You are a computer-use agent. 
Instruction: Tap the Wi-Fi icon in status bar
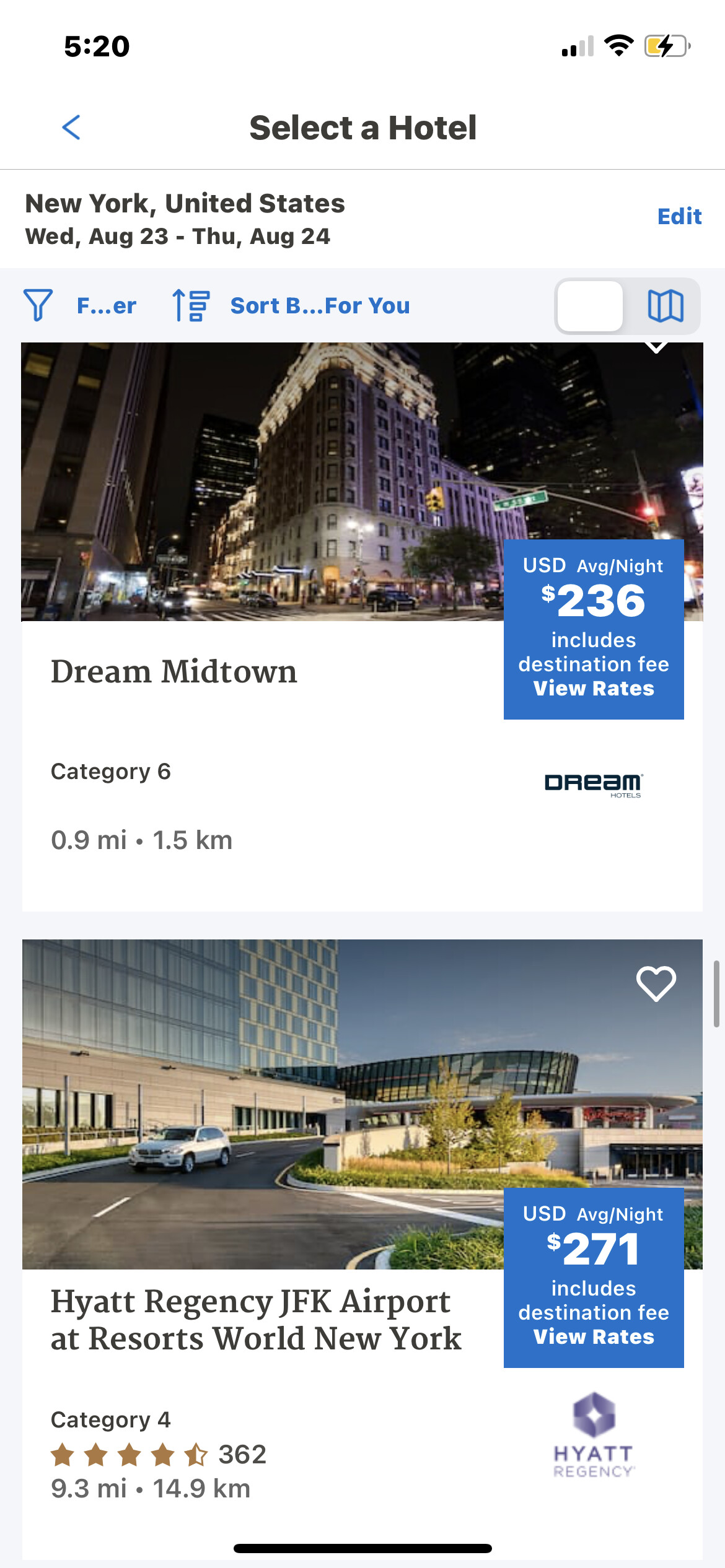[x=617, y=45]
